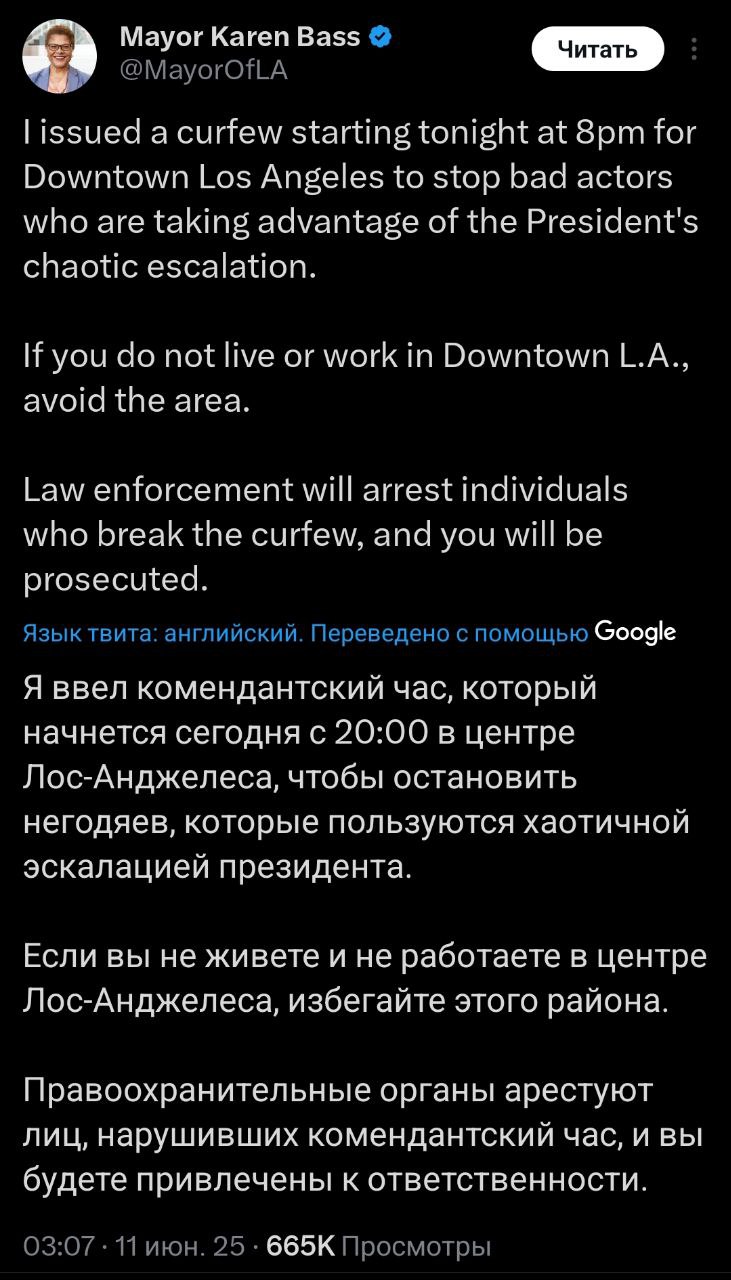The width and height of the screenshot is (731, 1280).
Task: Open Mayor Karen Bass profile avatar
Action: (x=60, y=55)
